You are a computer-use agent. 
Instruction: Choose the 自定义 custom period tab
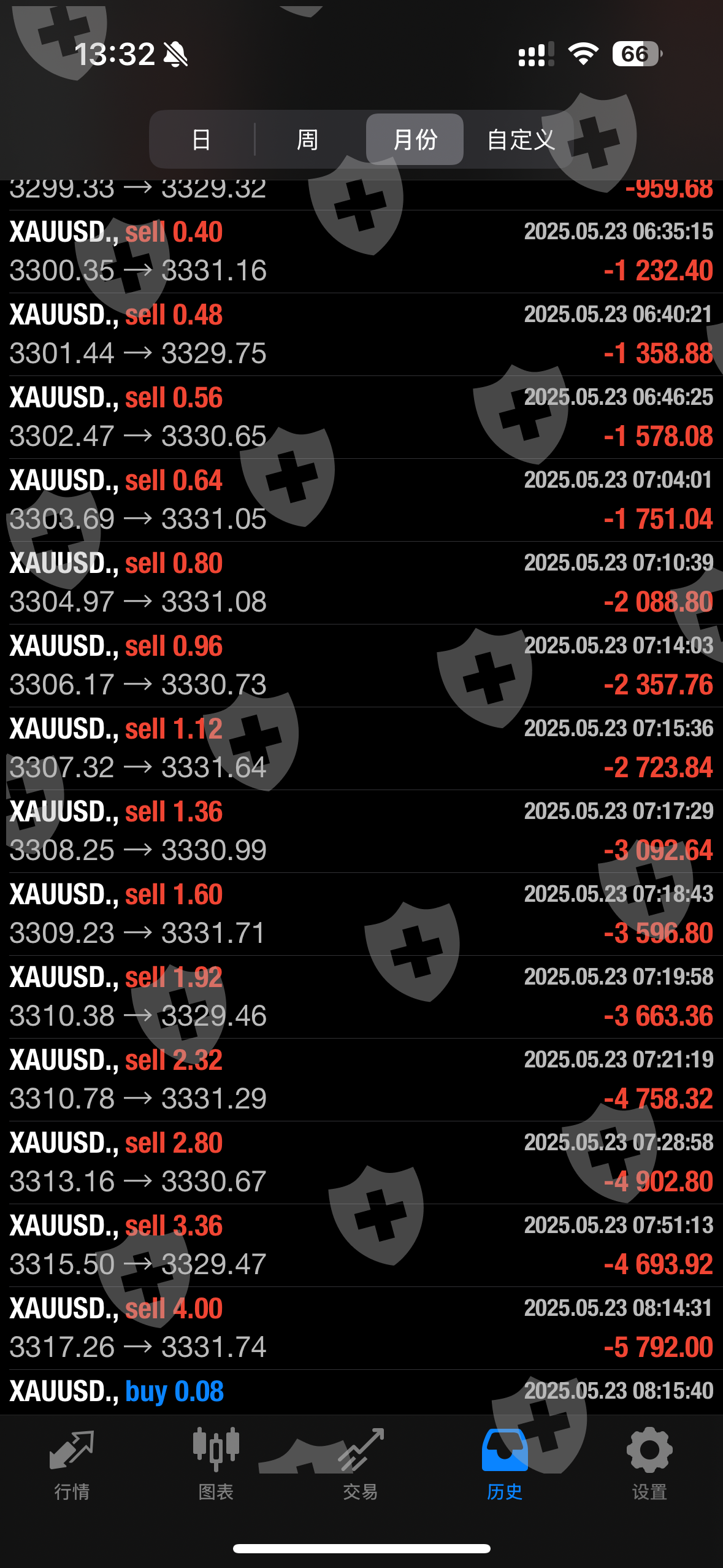pos(521,140)
